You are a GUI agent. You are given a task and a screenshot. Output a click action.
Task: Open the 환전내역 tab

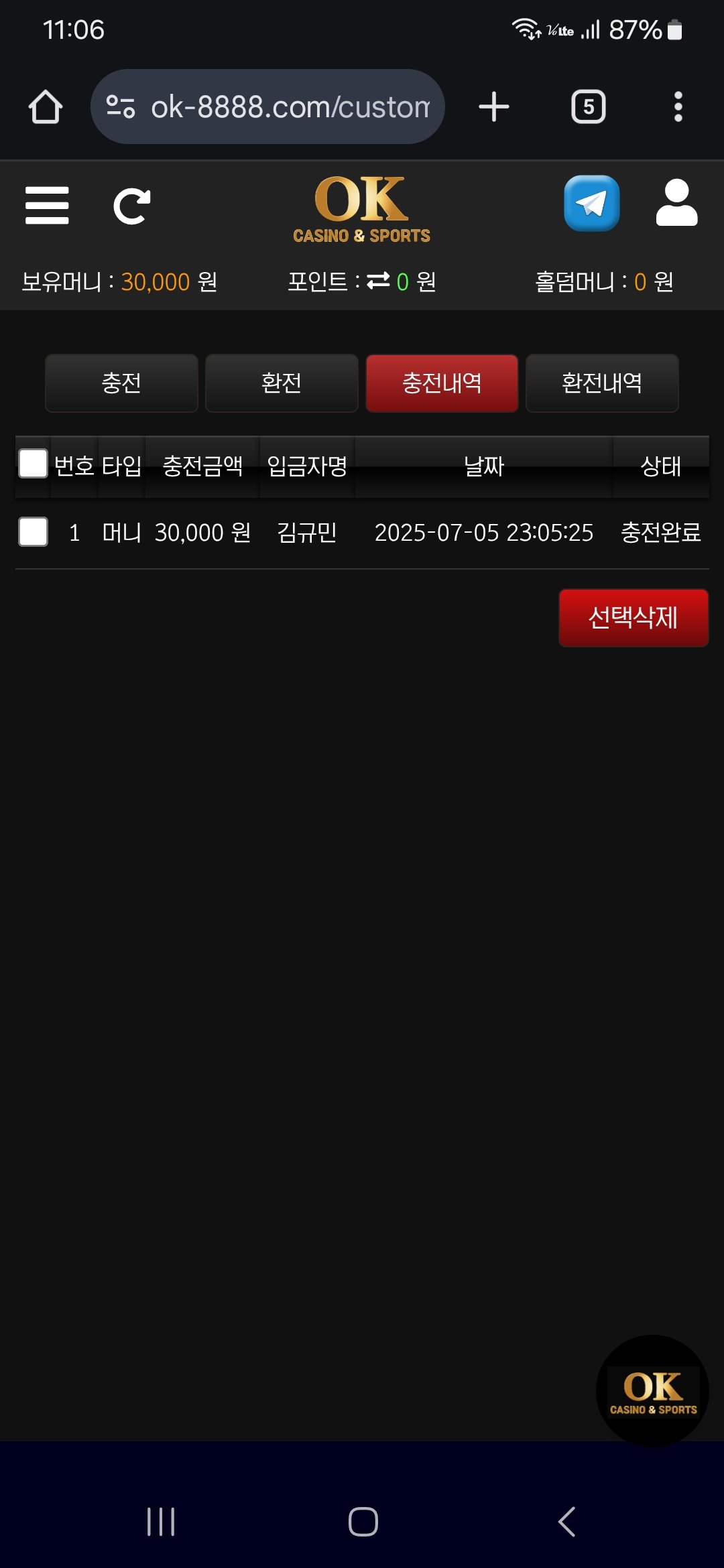602,383
